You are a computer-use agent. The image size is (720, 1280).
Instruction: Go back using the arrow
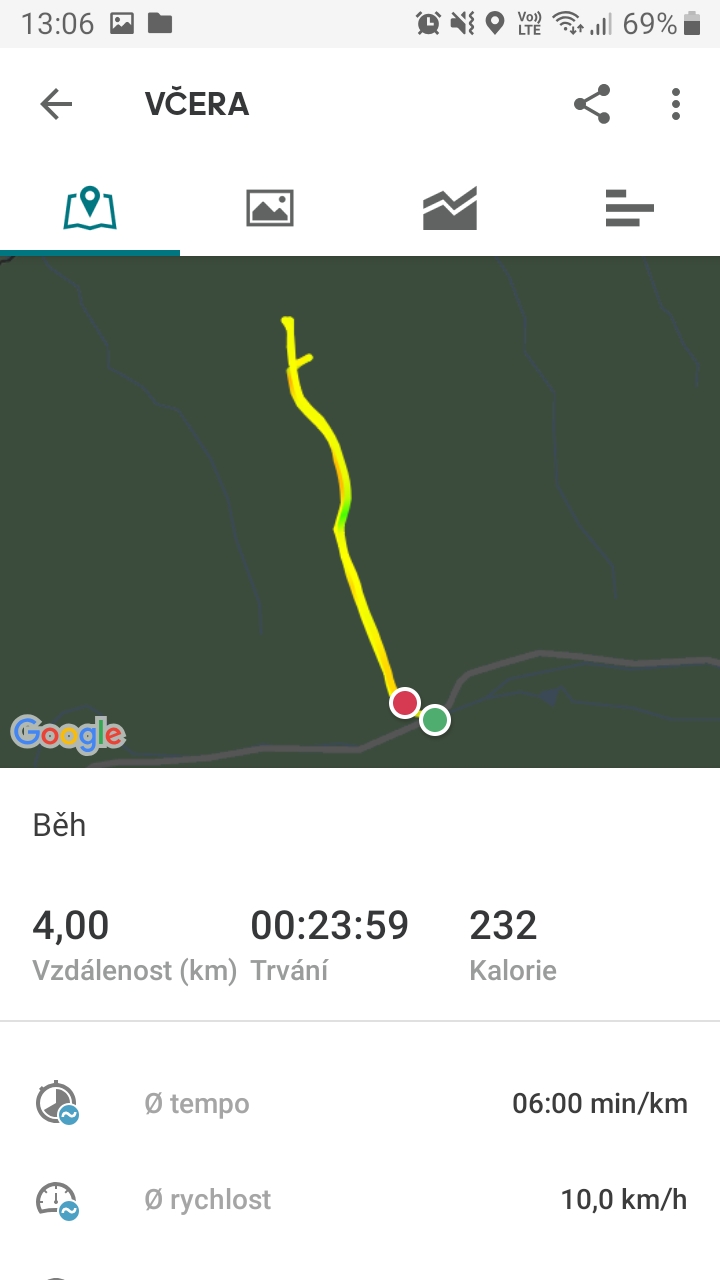click(56, 104)
